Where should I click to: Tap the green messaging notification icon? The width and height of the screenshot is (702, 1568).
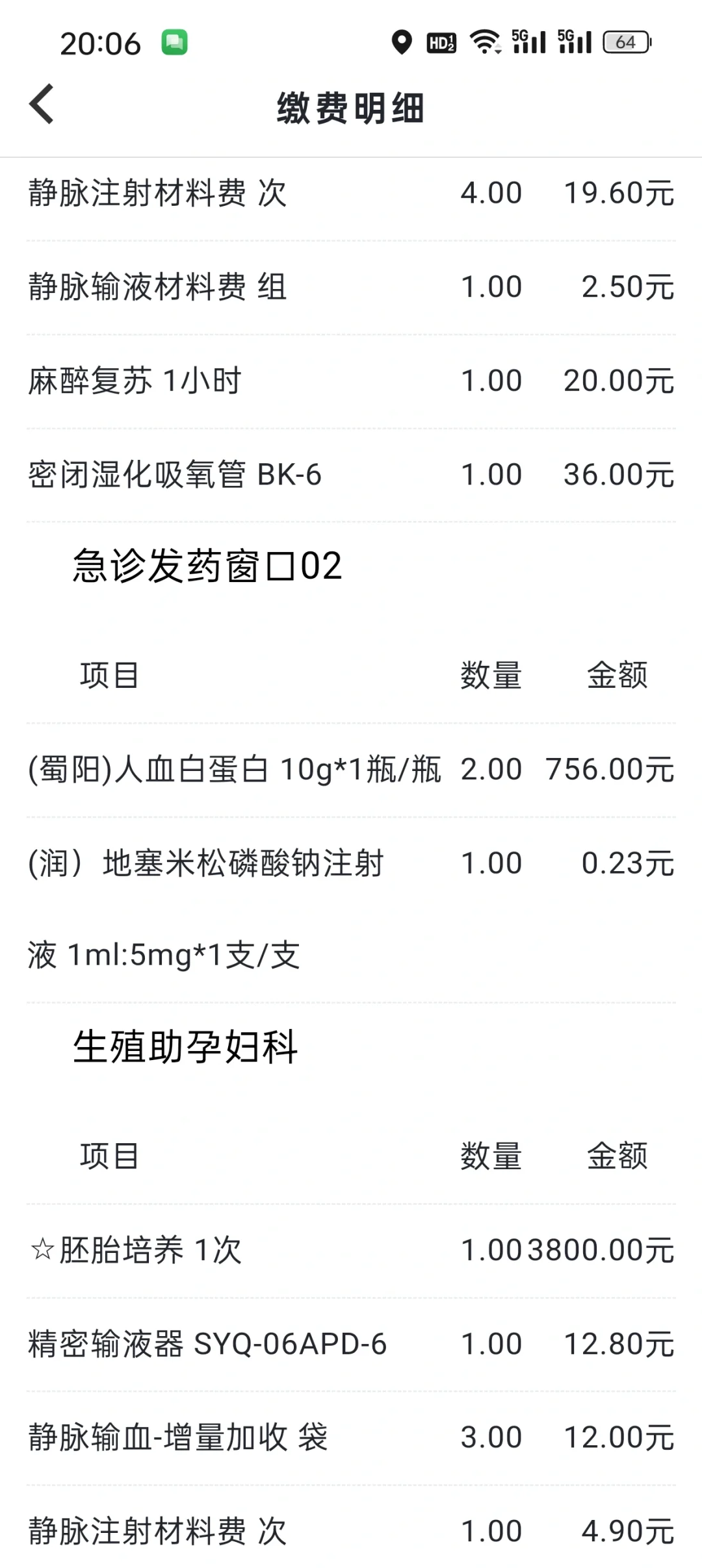(x=174, y=42)
